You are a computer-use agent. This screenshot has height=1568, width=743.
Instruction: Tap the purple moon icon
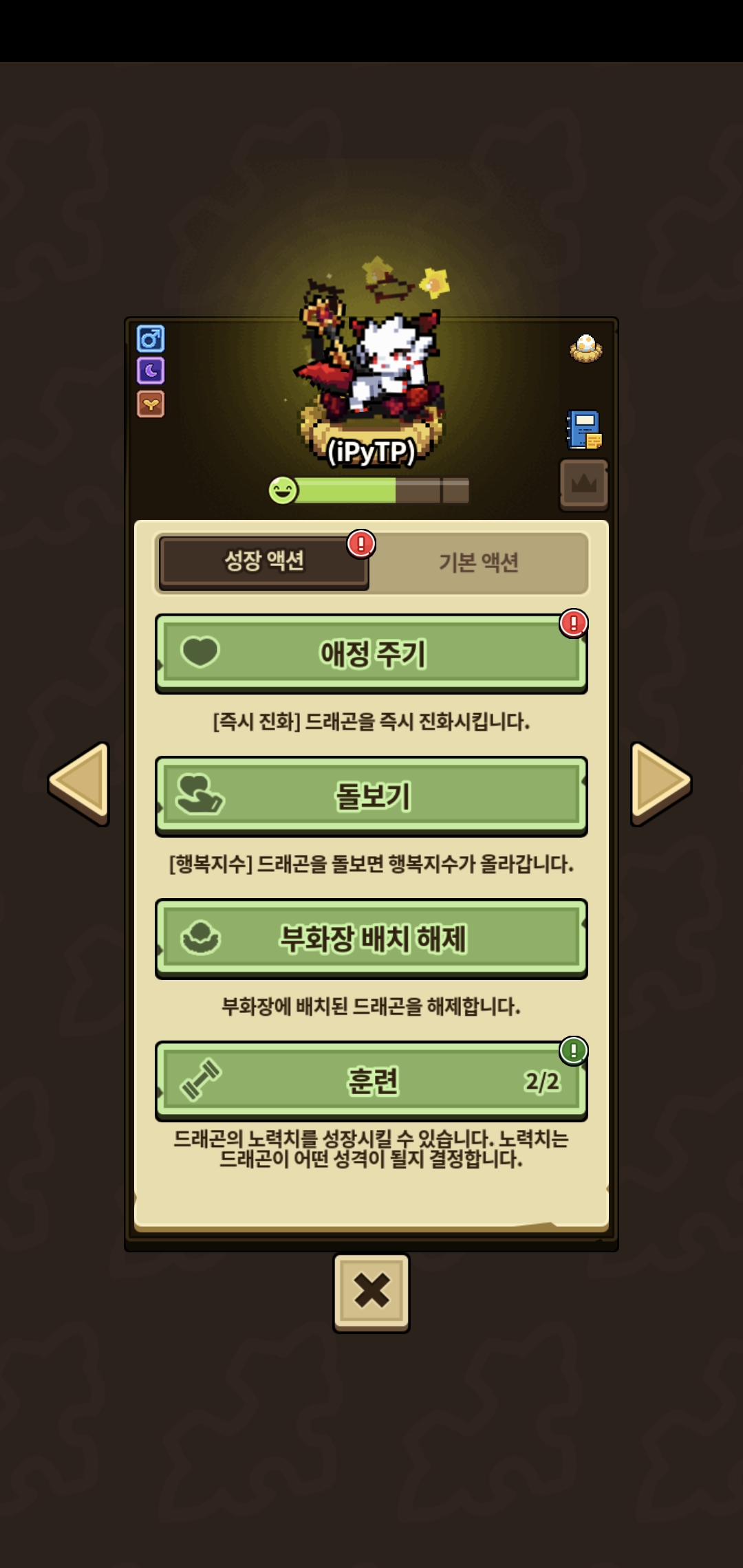[x=151, y=371]
